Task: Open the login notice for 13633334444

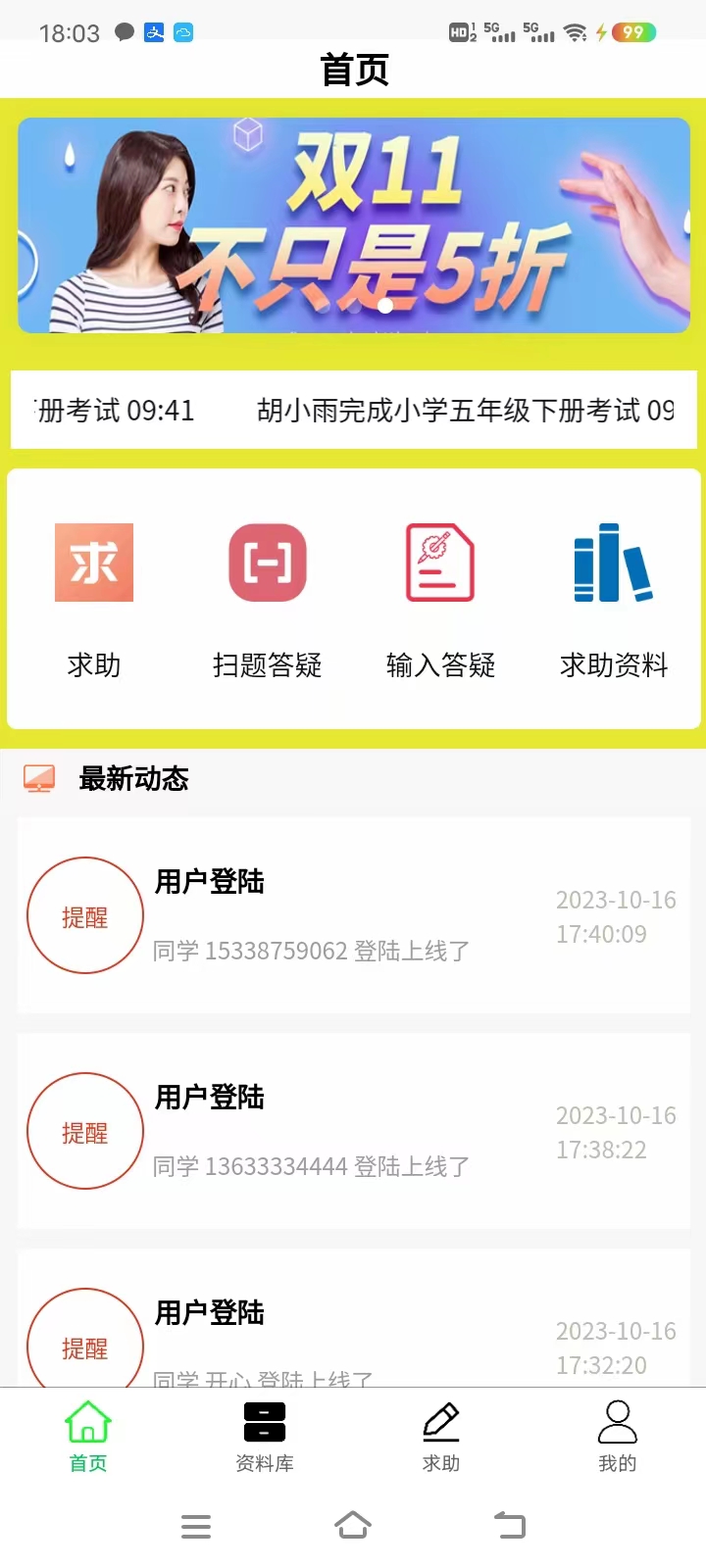Action: coord(353,1131)
